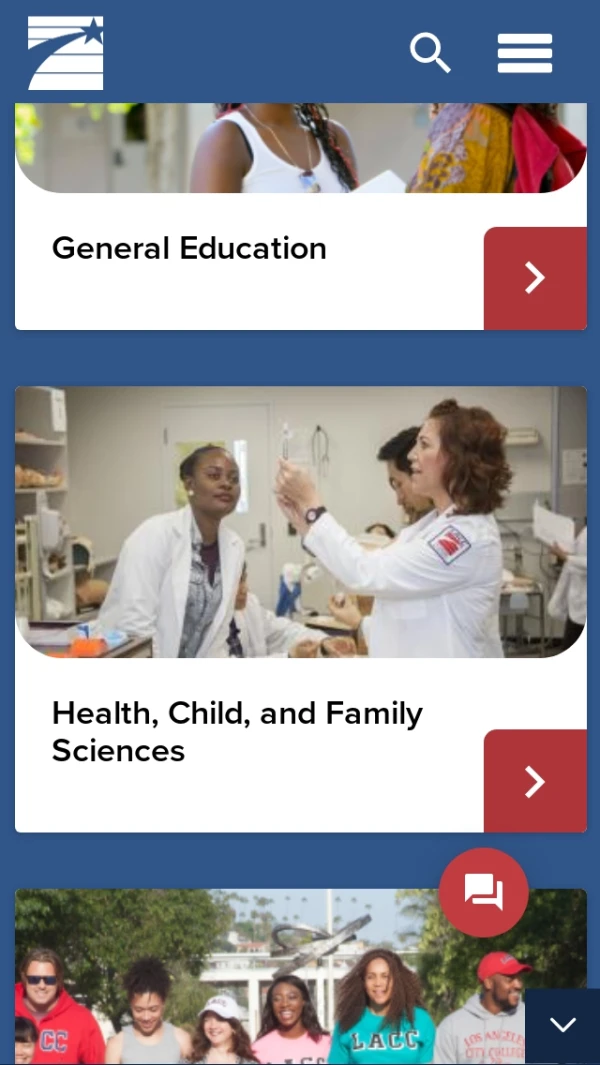Go to homepage via the college logo
Screen dimensions: 600x1065
tap(66, 53)
